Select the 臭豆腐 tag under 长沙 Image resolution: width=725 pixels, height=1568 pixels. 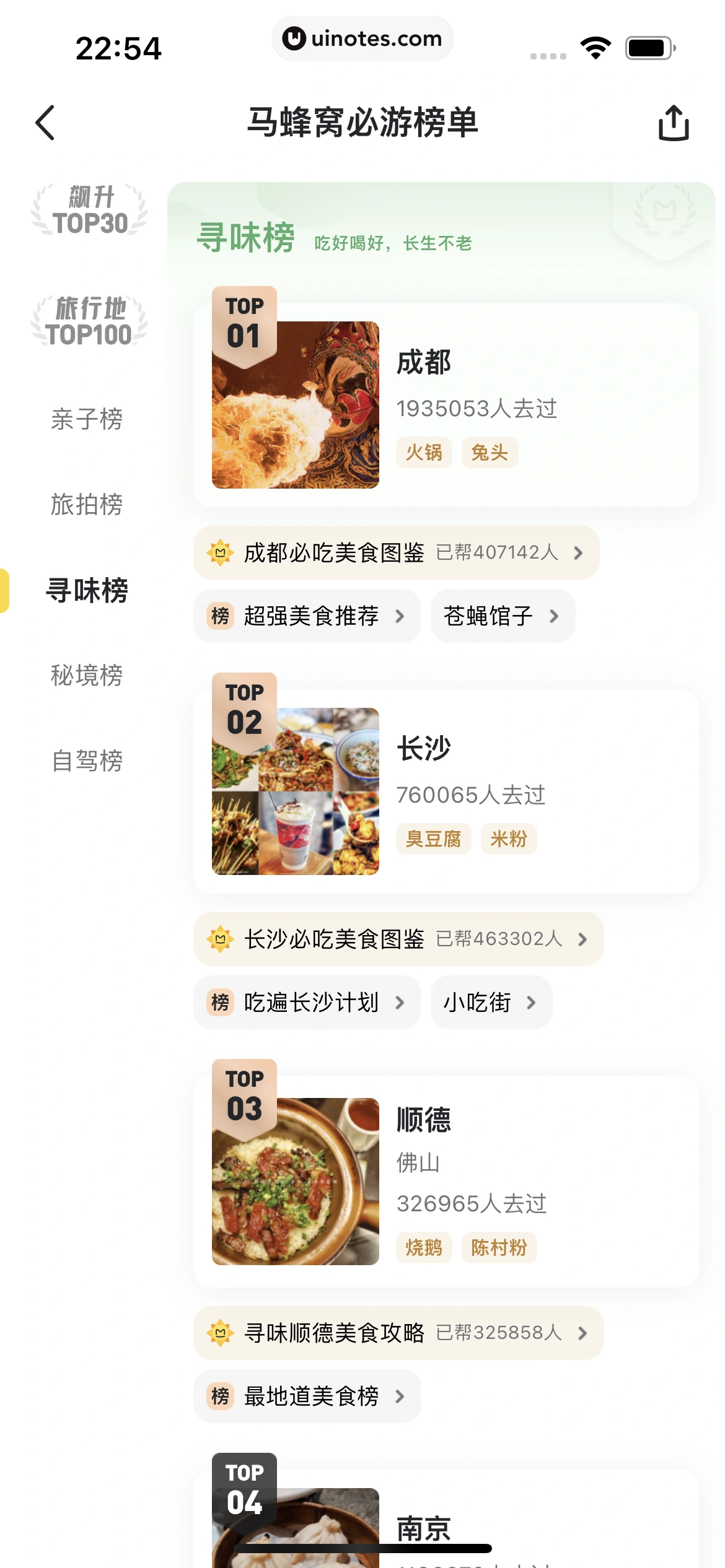[x=433, y=838]
